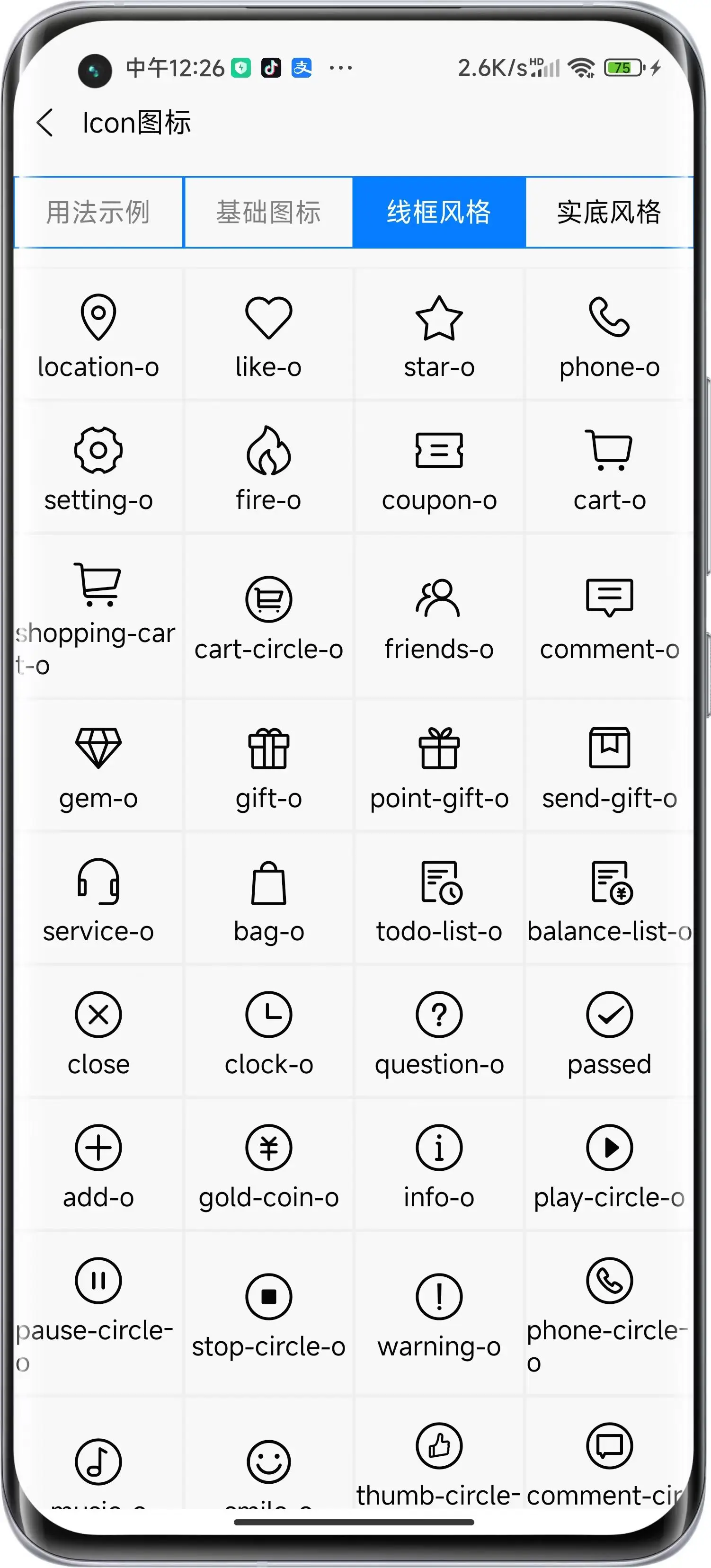Switch to the 实底风格 tab
The image size is (711, 1568).
pyautogui.click(x=609, y=213)
